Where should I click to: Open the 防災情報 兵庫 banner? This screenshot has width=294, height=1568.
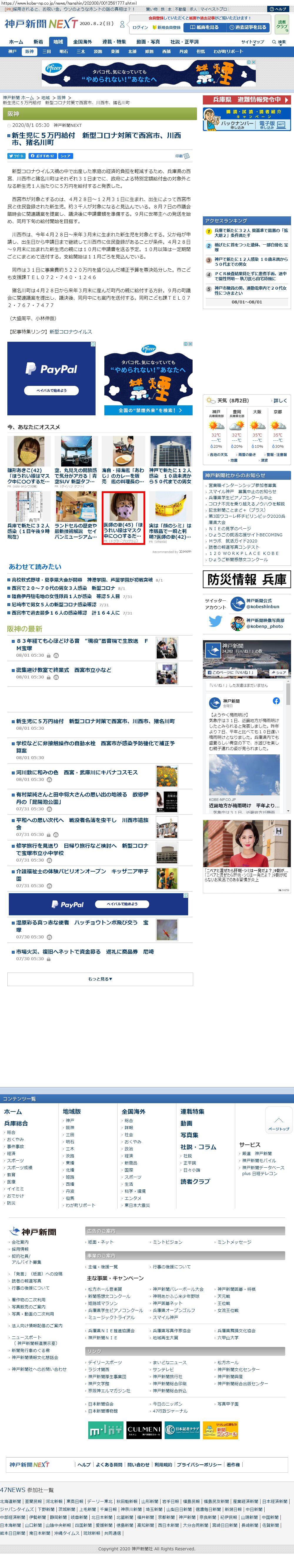coord(246,579)
